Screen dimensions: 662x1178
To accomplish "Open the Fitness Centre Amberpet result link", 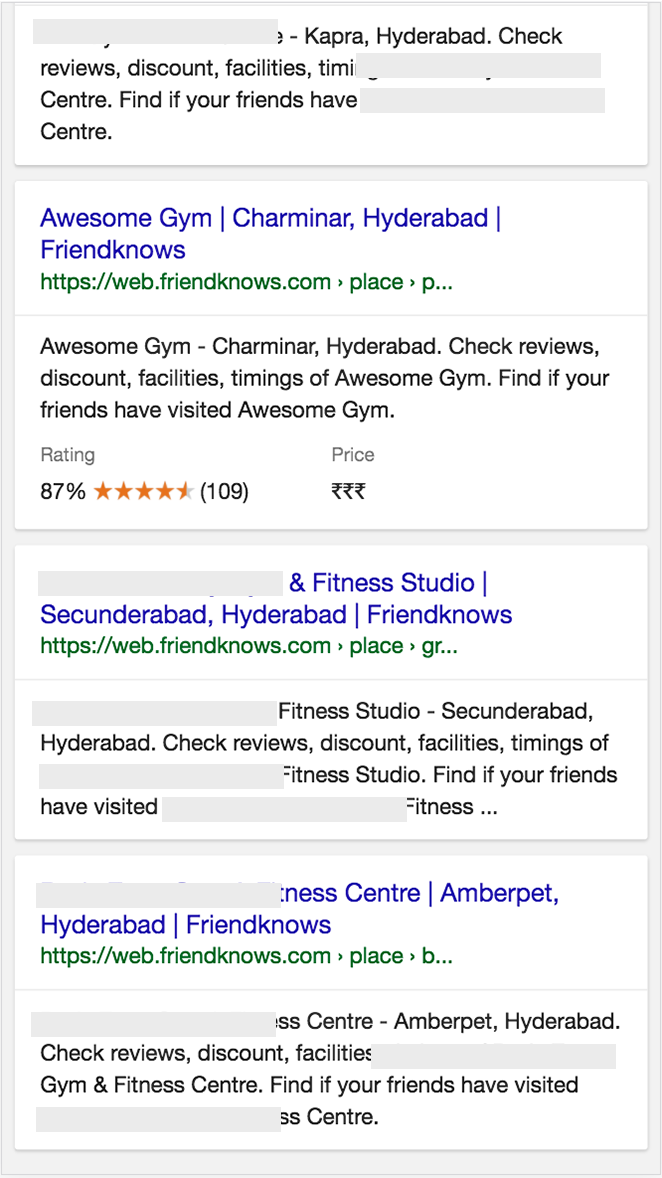I will [x=299, y=908].
